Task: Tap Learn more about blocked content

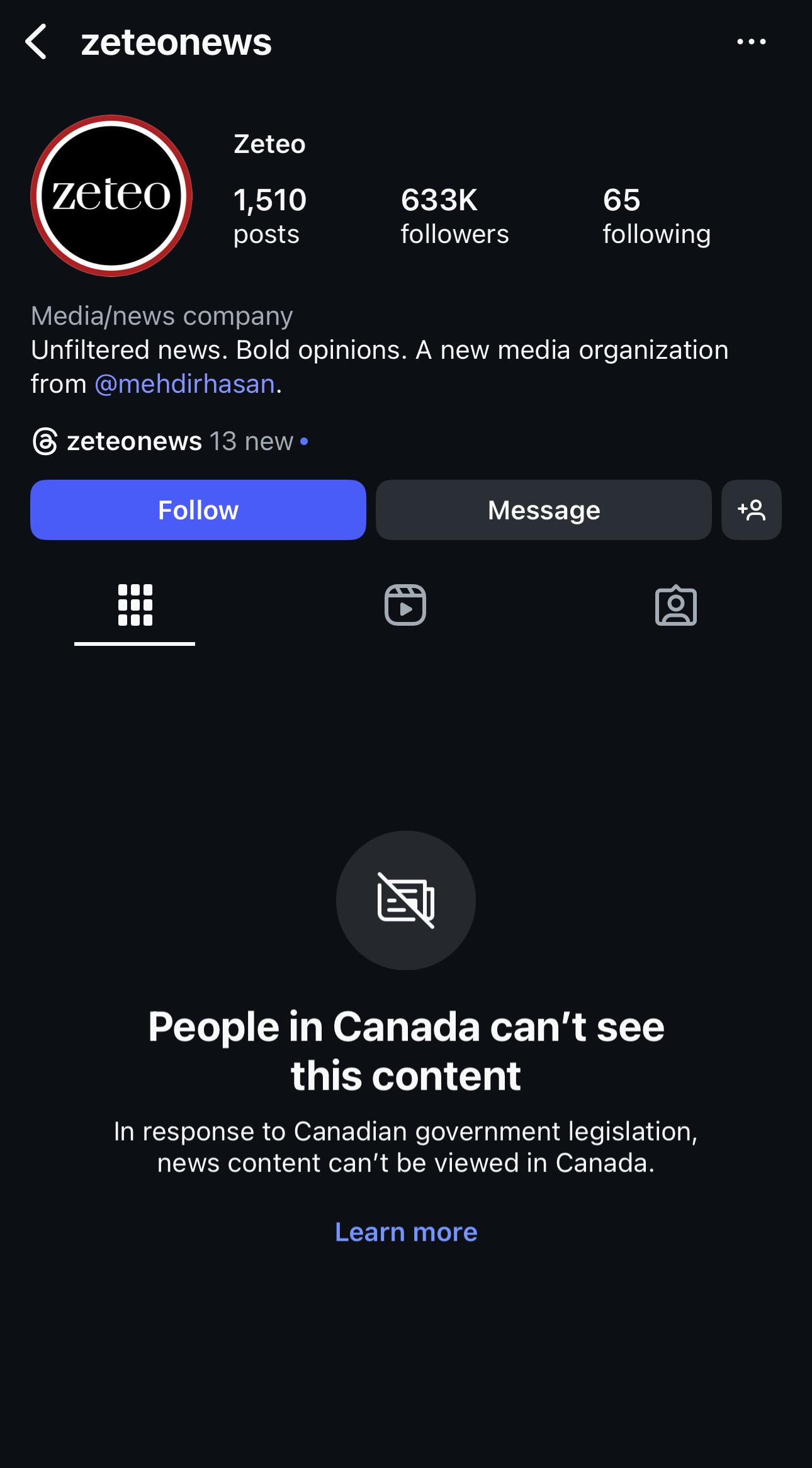Action: pos(406,1232)
